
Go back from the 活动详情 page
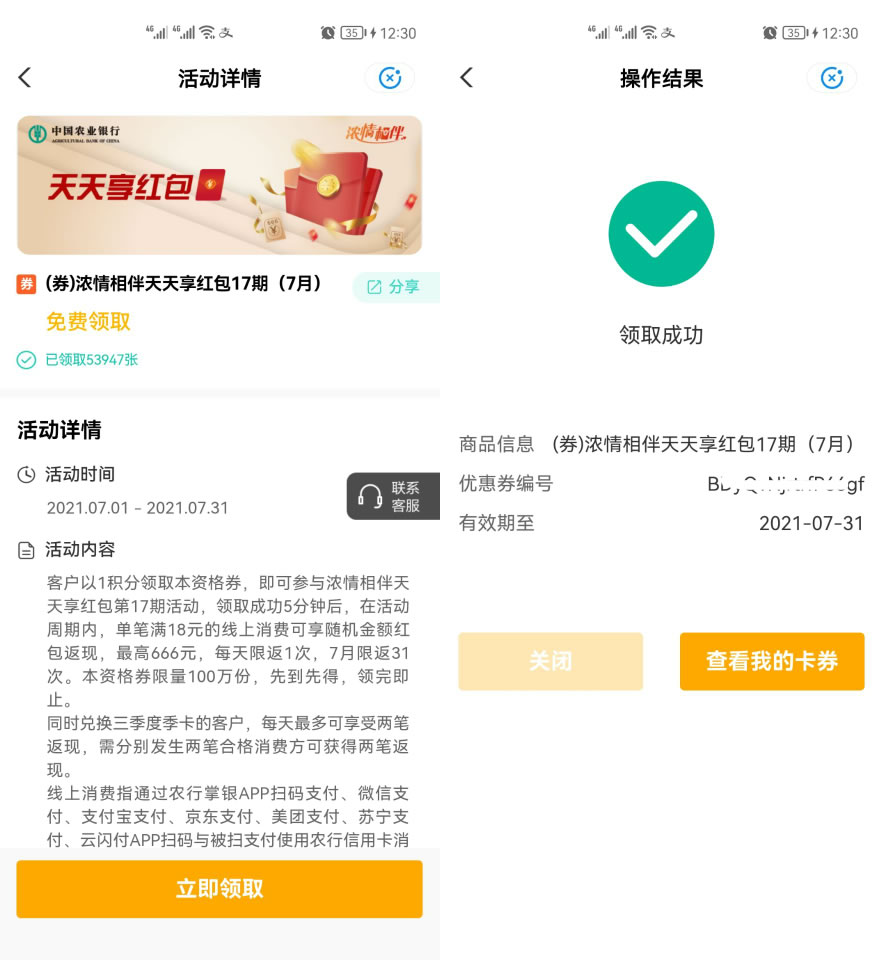click(x=25, y=78)
